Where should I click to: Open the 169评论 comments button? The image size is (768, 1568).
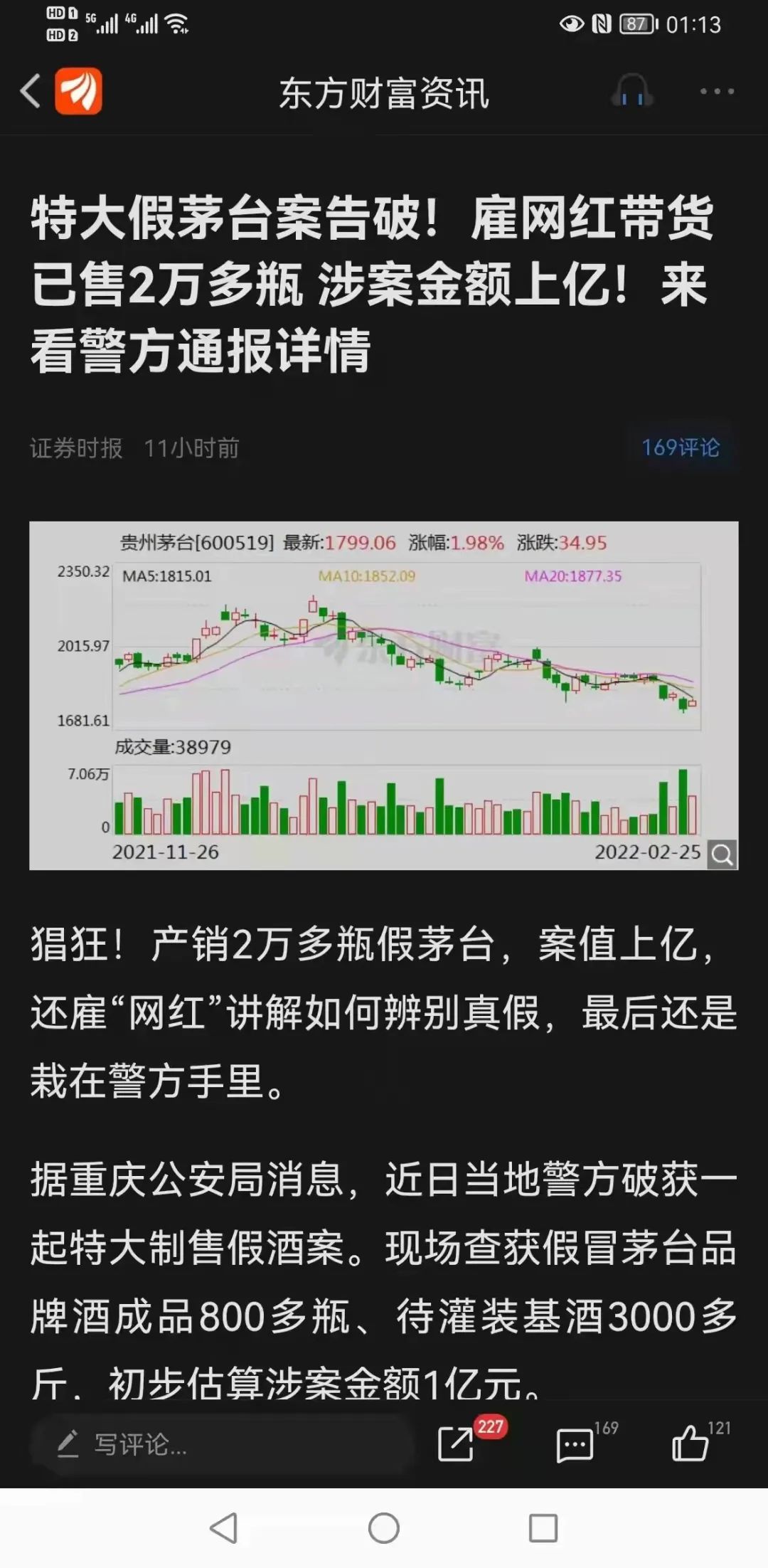(x=681, y=447)
